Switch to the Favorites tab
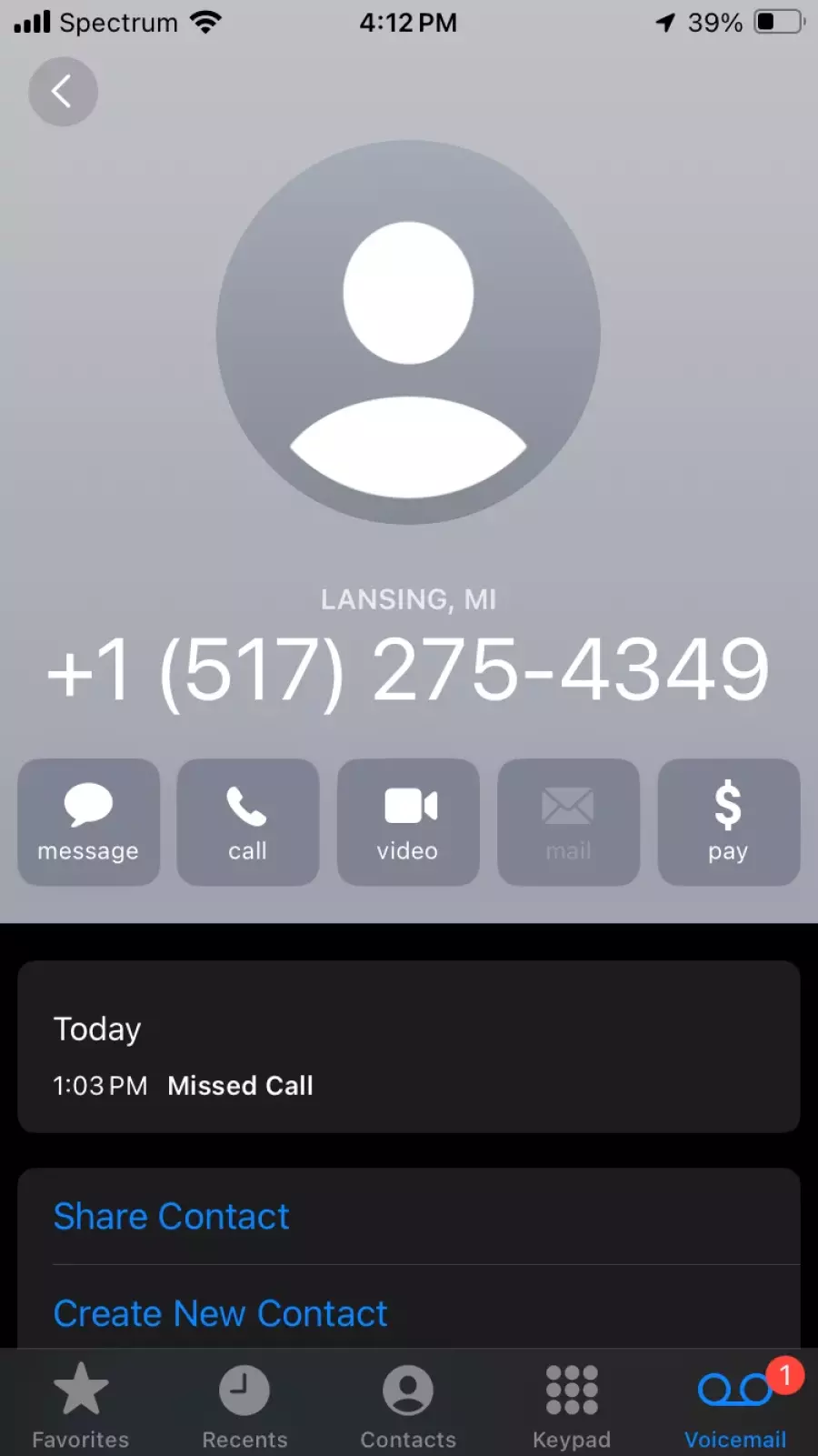Viewport: 818px width, 1456px height. (x=81, y=1405)
